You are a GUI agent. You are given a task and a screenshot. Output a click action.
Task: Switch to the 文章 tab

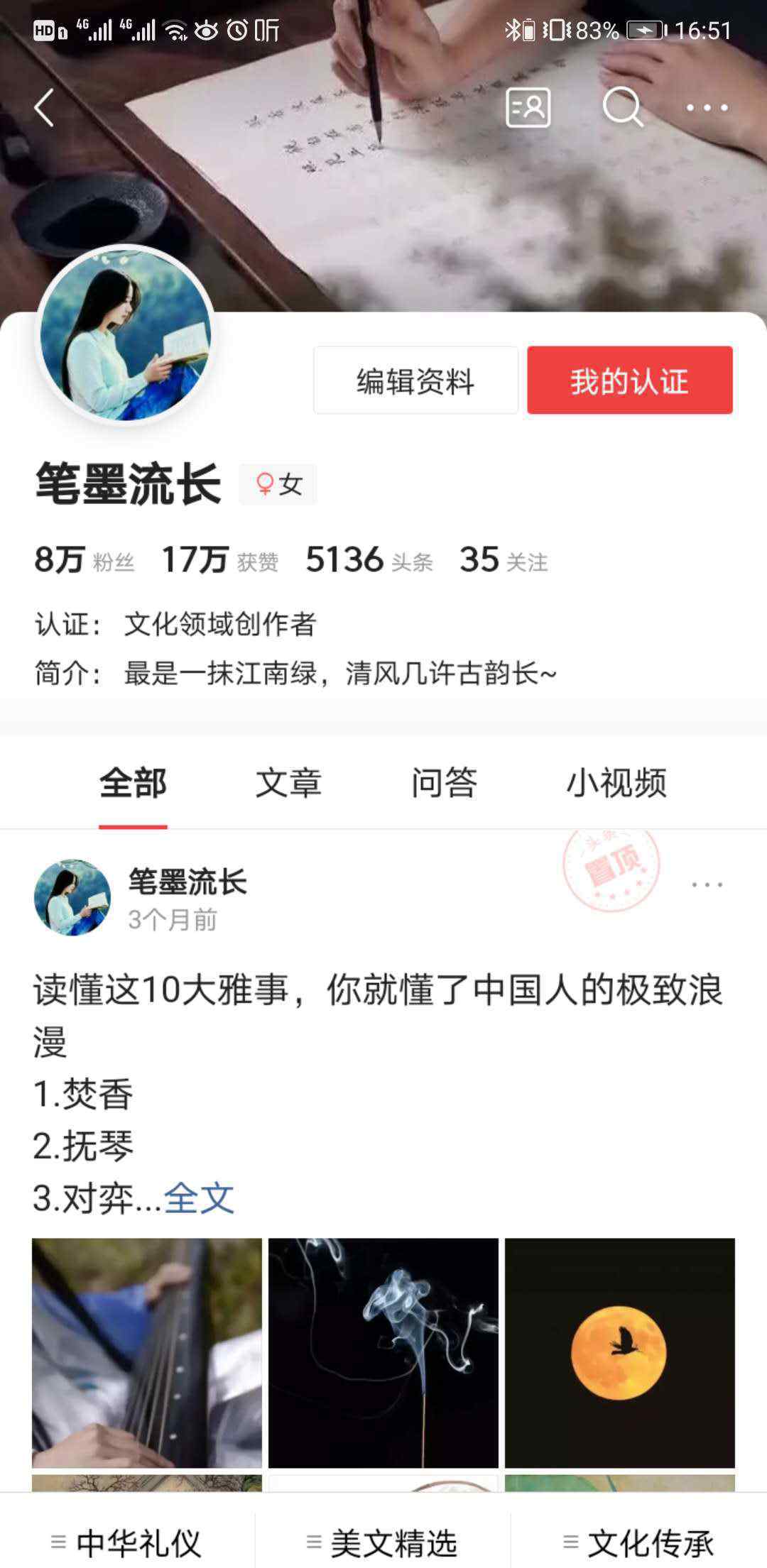pyautogui.click(x=288, y=784)
